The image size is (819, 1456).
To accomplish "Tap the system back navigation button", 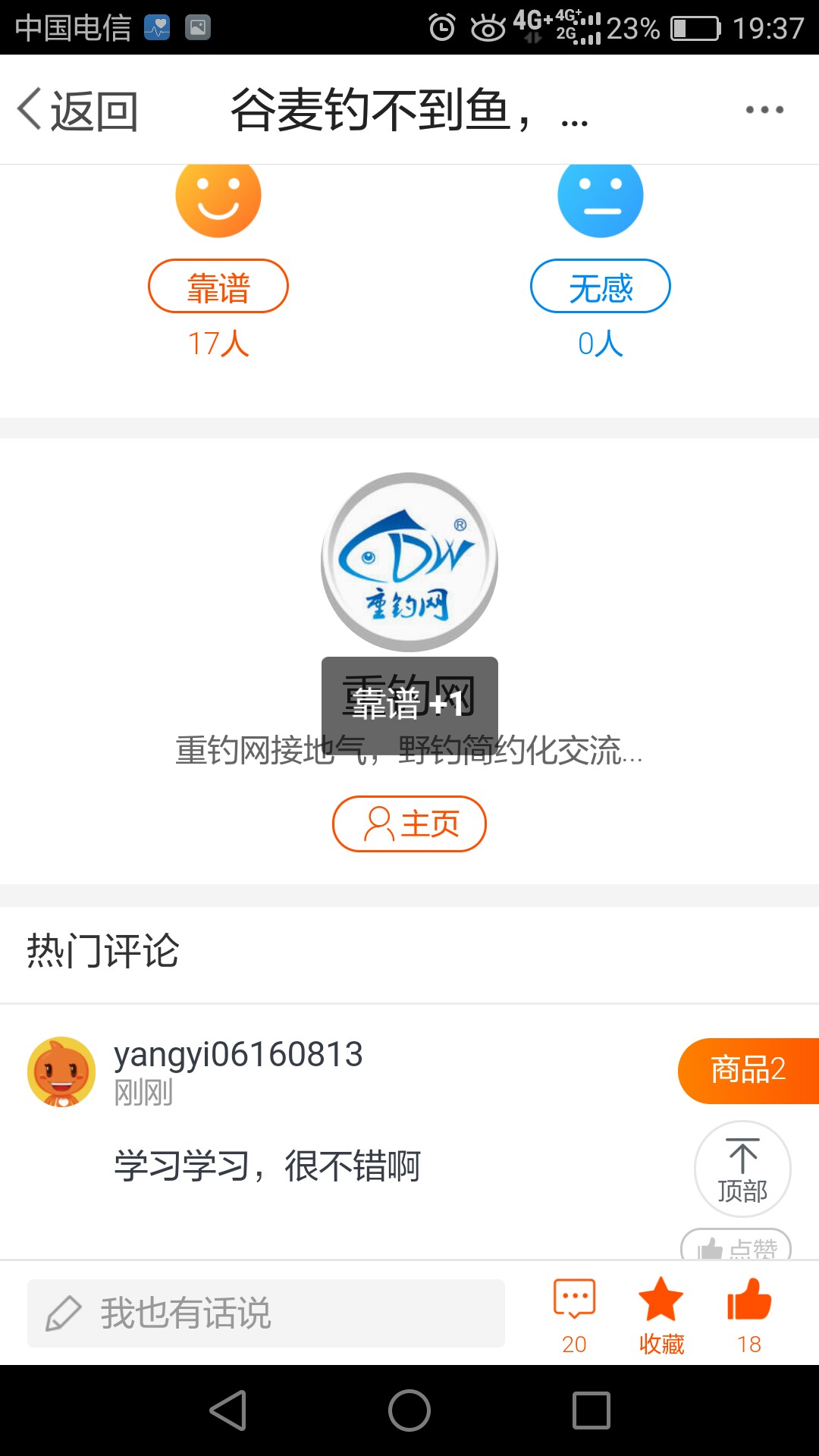I will [227, 1410].
